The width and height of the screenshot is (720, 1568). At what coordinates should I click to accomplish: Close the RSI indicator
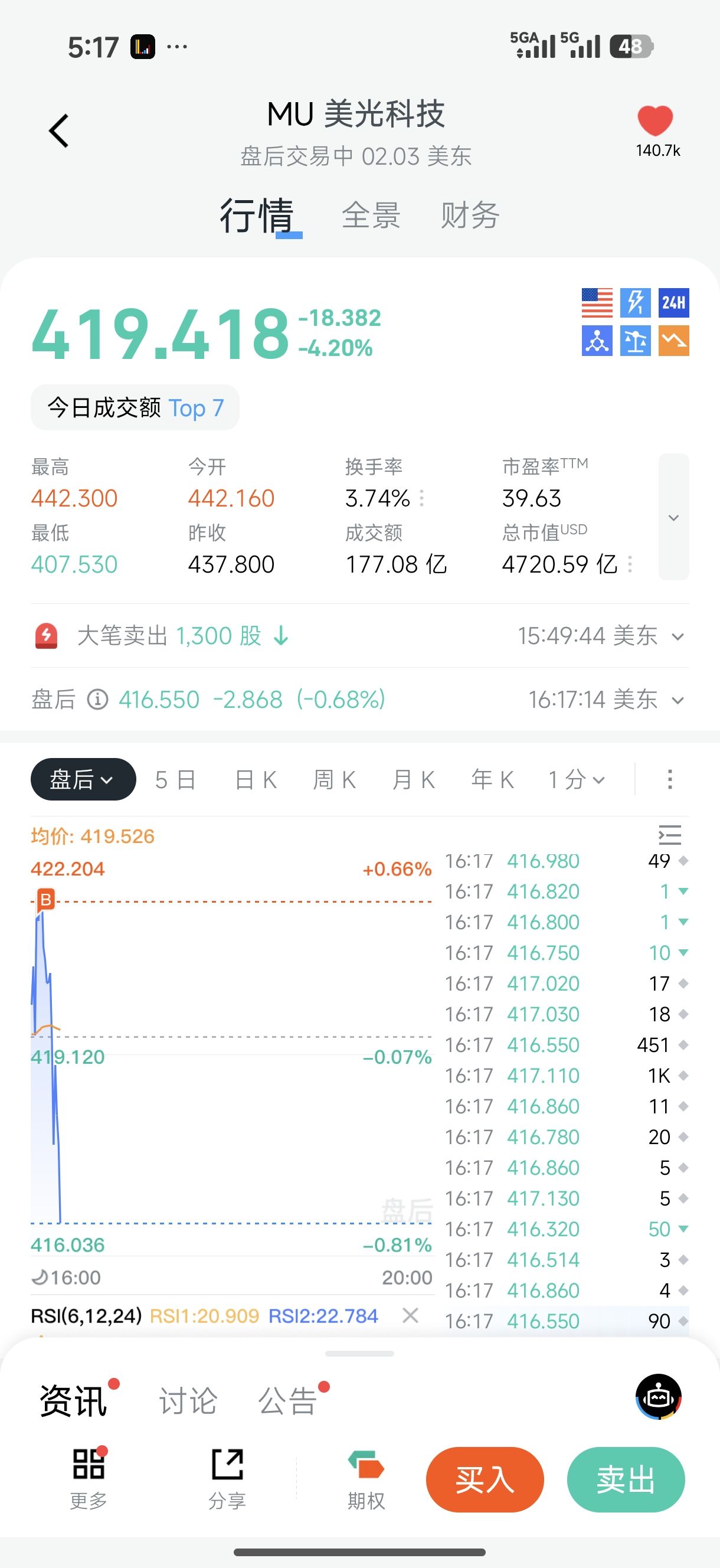(x=410, y=1315)
